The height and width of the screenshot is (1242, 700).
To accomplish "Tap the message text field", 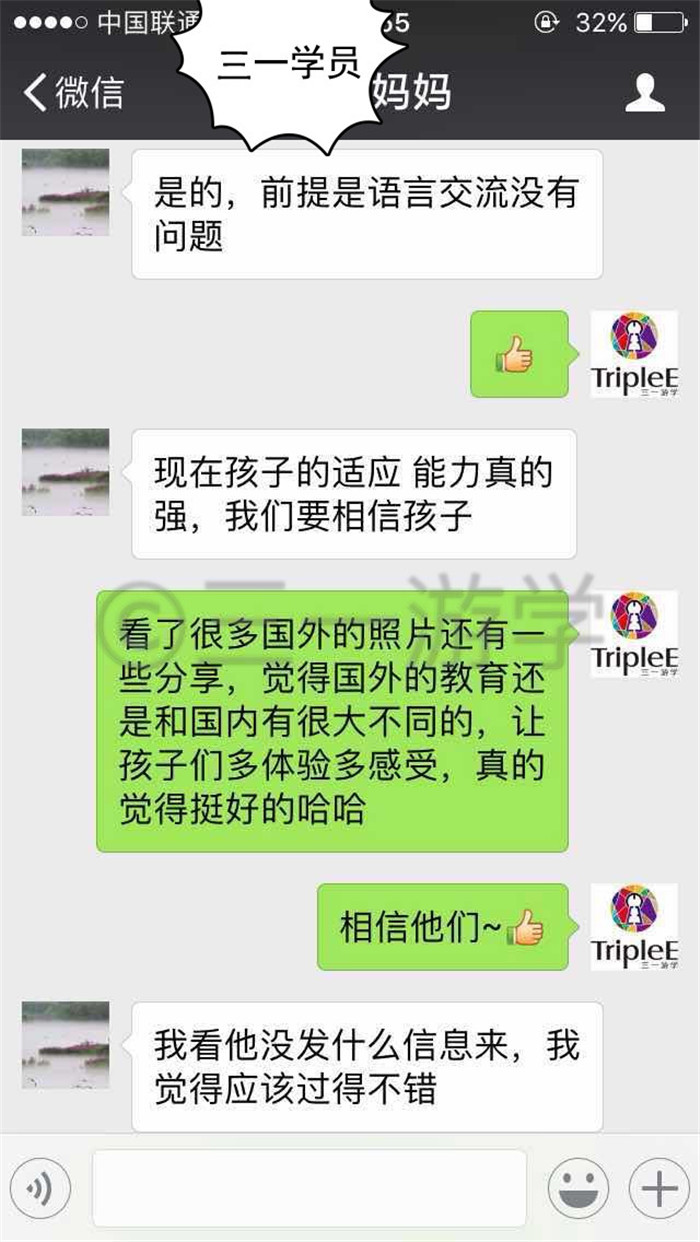I will click(309, 1188).
